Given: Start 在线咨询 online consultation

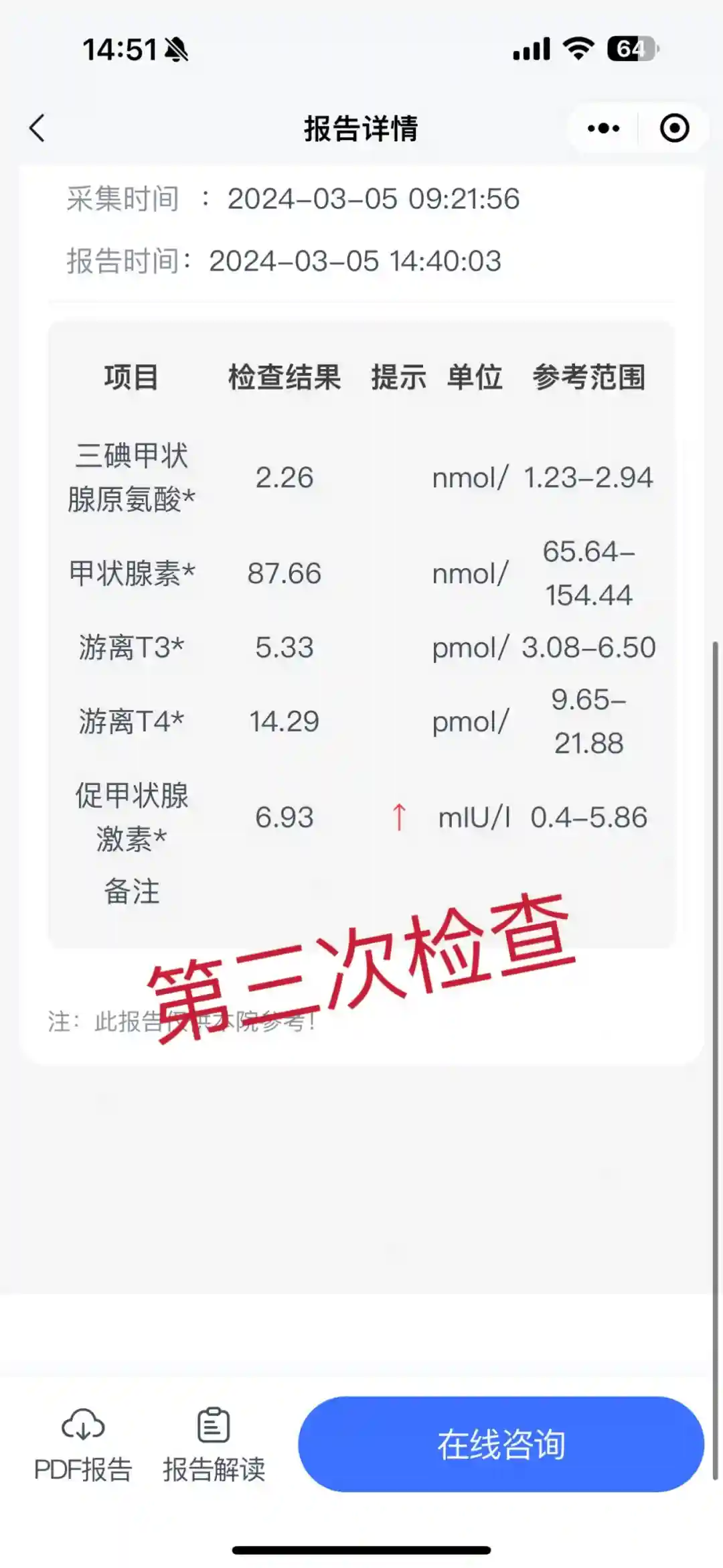Looking at the screenshot, I should 501,1443.
